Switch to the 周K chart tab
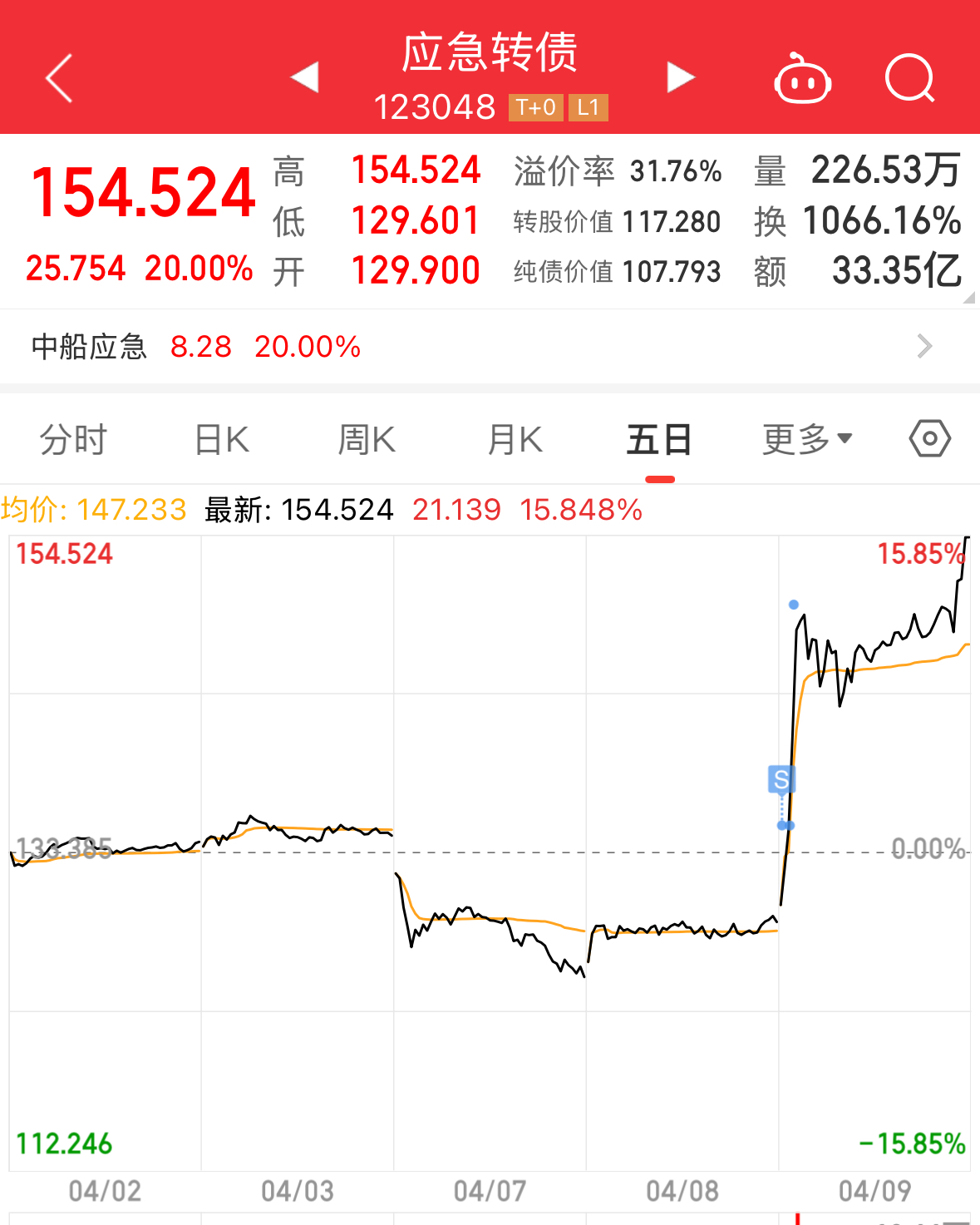 point(367,439)
